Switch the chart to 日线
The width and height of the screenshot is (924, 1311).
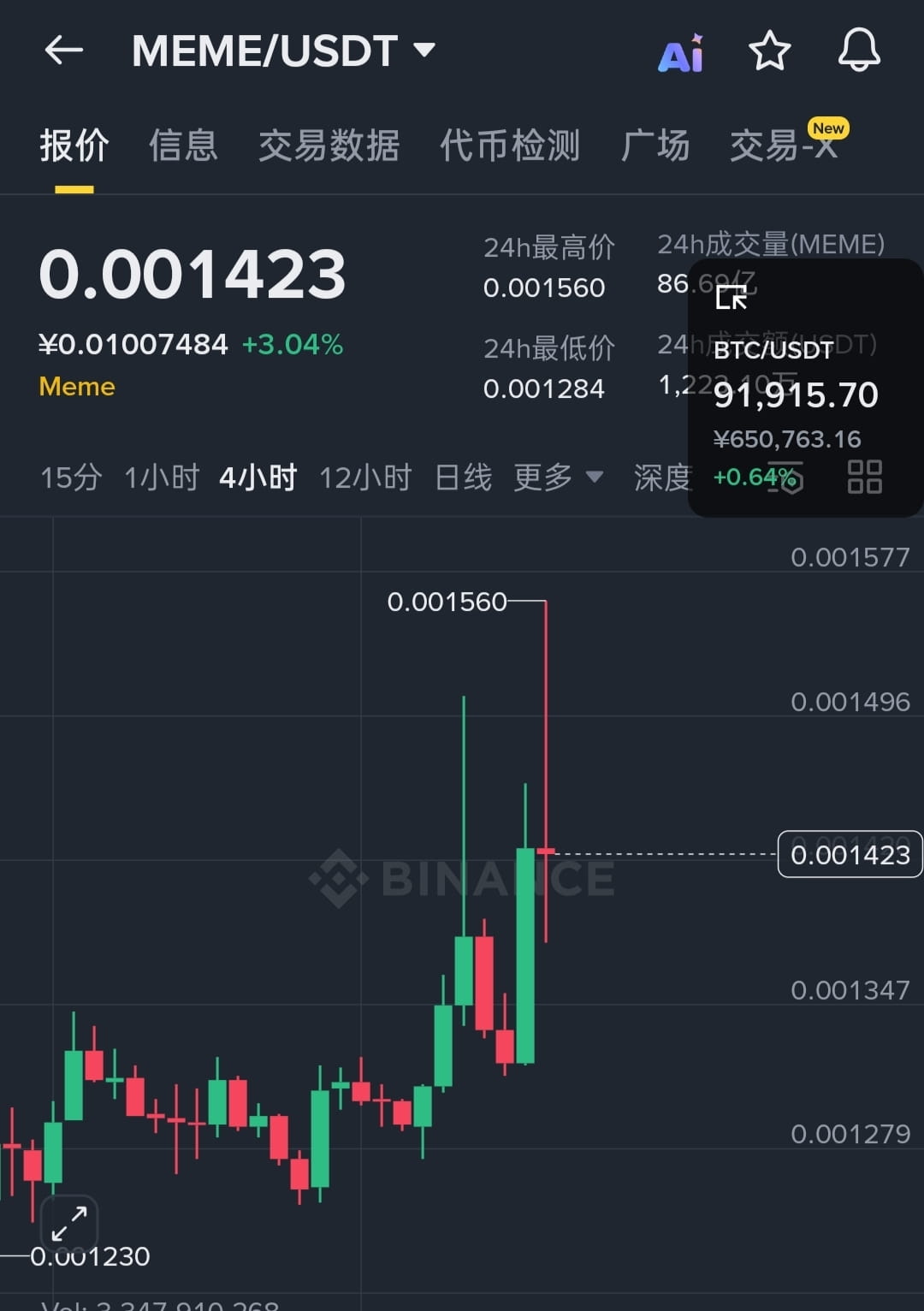click(463, 478)
